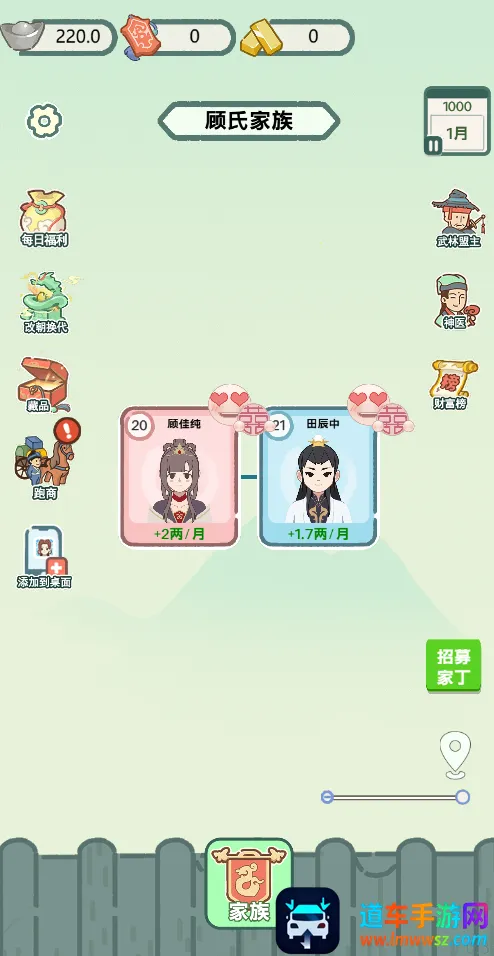Tap the zoom slider track
The image size is (494, 956).
pyautogui.click(x=395, y=797)
